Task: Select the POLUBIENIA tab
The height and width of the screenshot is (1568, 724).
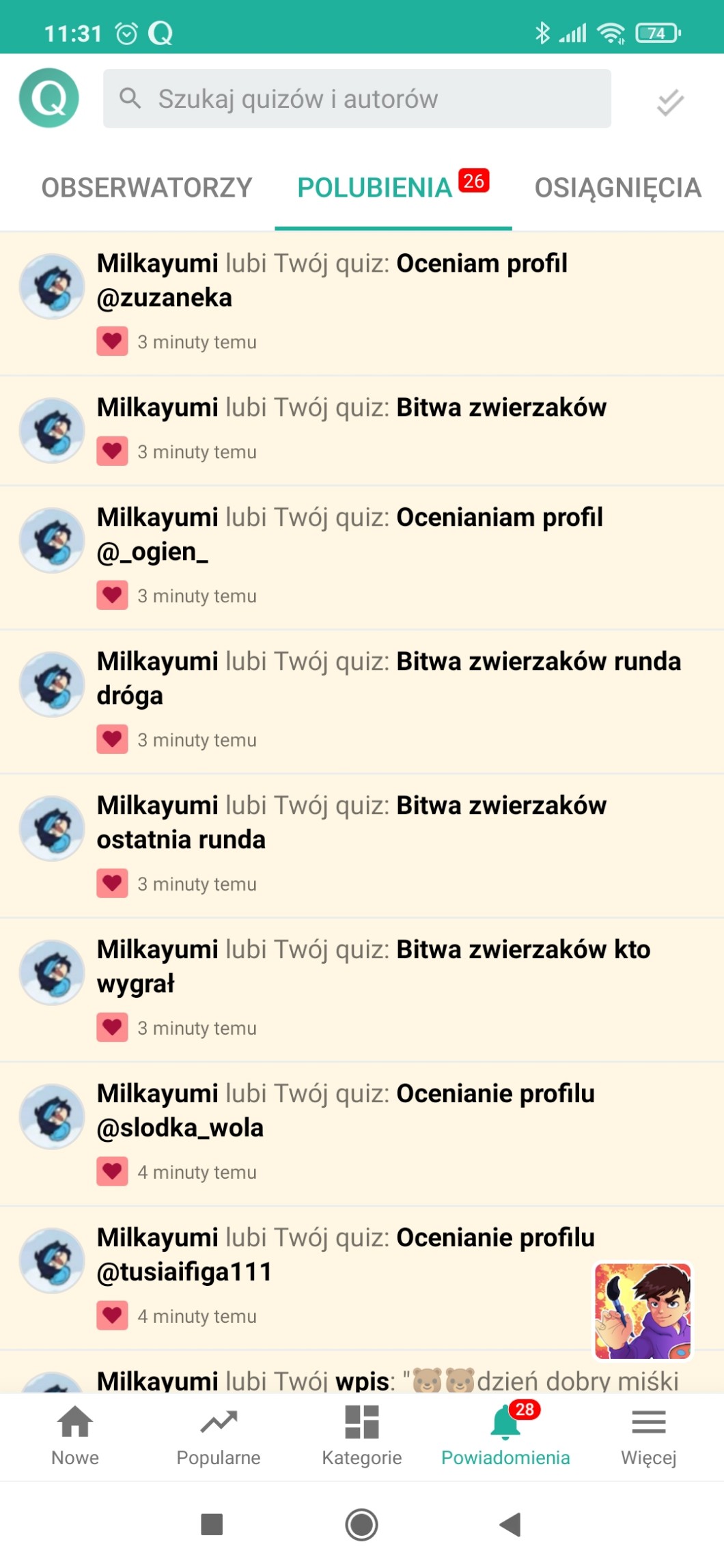Action: click(375, 188)
